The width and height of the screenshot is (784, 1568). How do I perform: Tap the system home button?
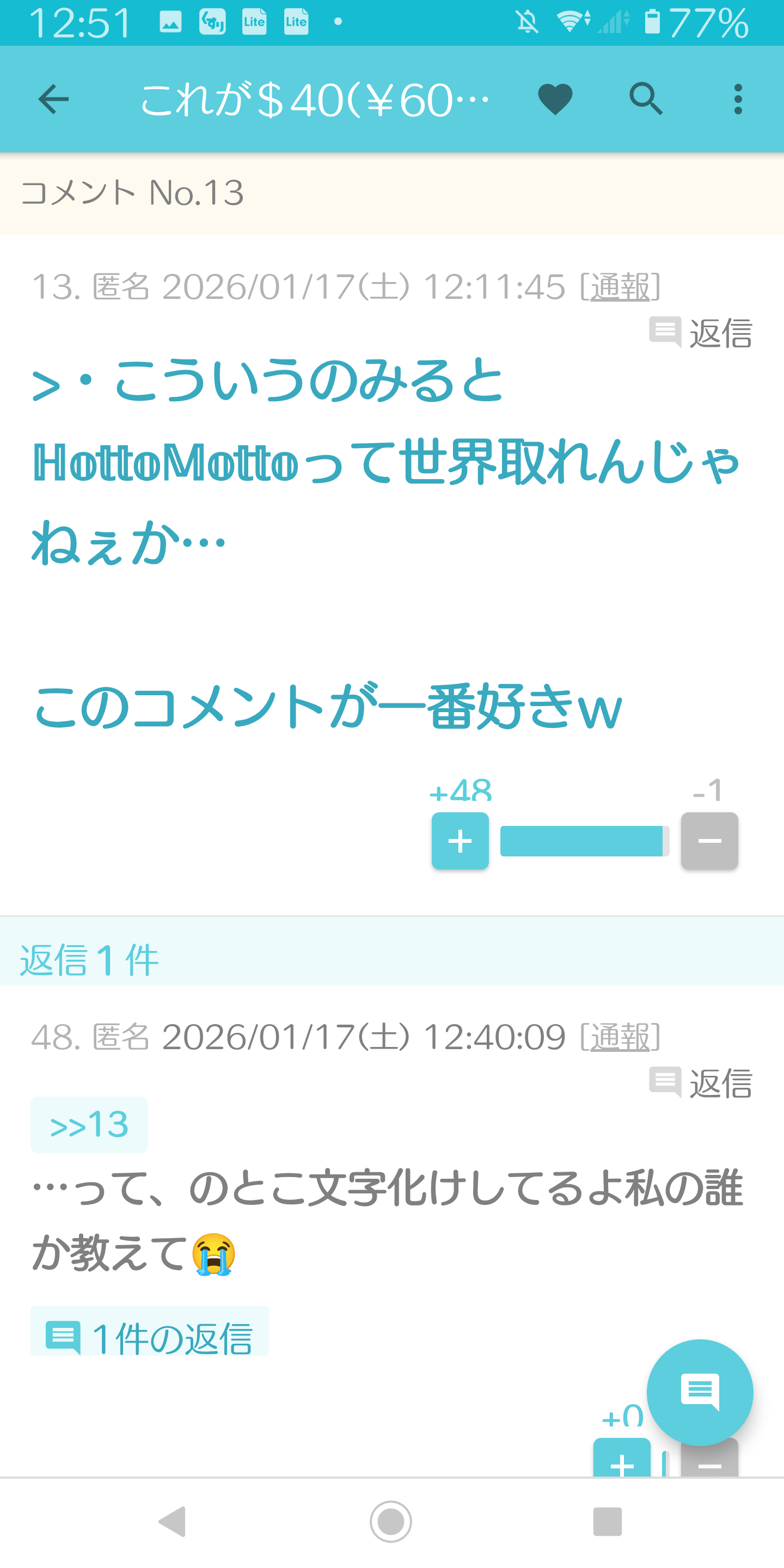[x=391, y=1521]
